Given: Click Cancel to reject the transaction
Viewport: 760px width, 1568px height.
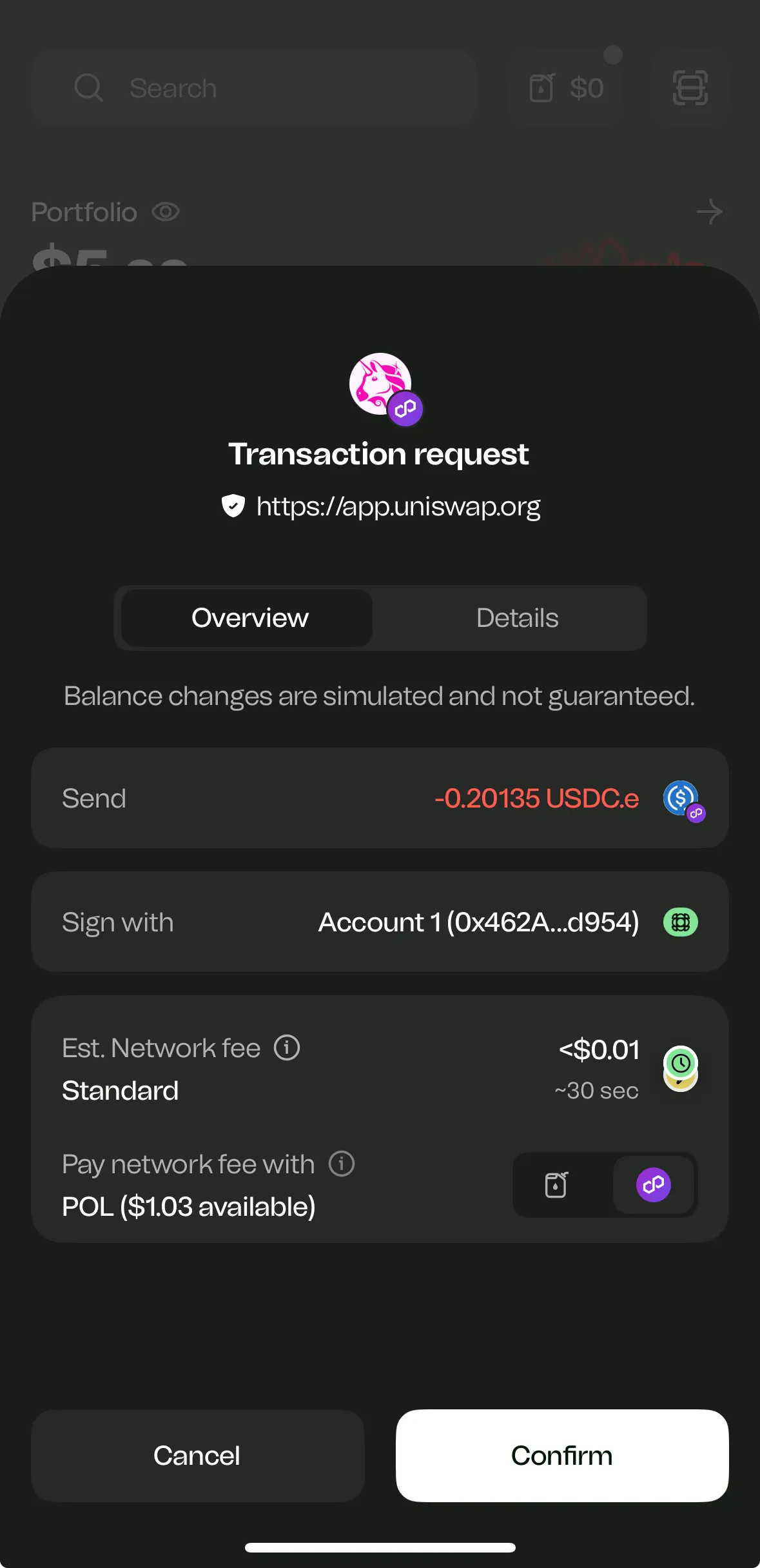Looking at the screenshot, I should (x=196, y=1456).
